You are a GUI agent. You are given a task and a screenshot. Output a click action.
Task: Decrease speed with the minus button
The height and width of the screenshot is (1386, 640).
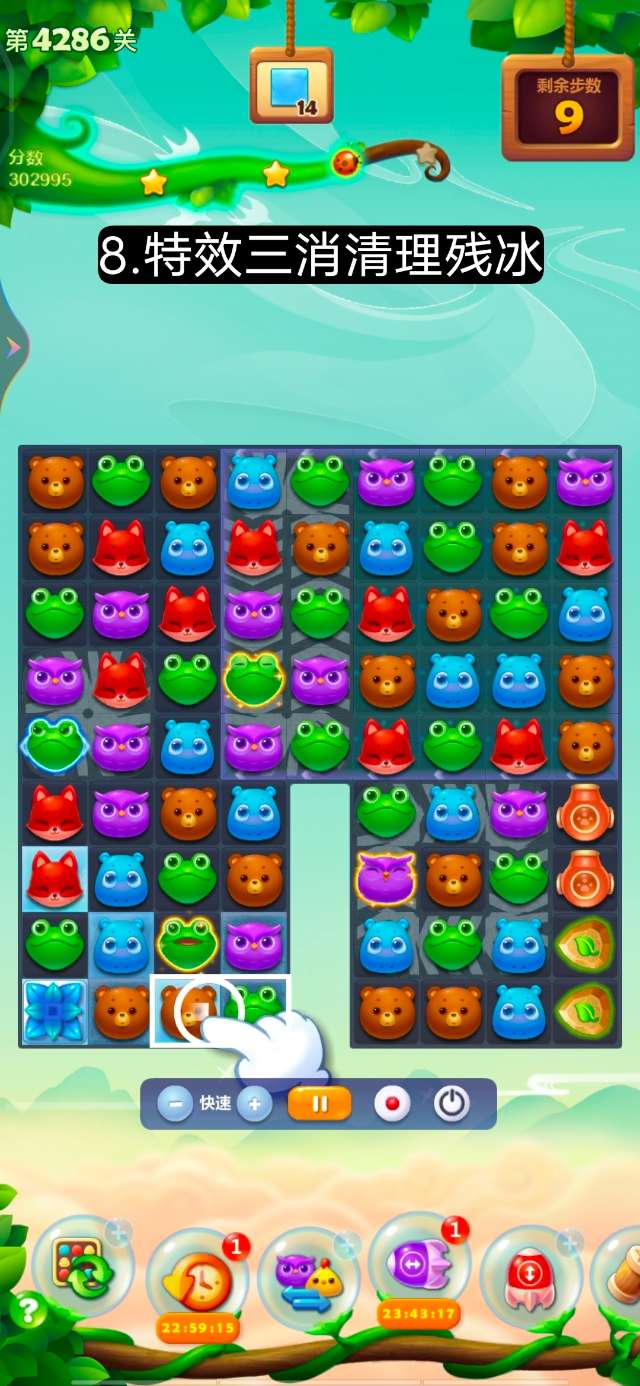pyautogui.click(x=175, y=1104)
